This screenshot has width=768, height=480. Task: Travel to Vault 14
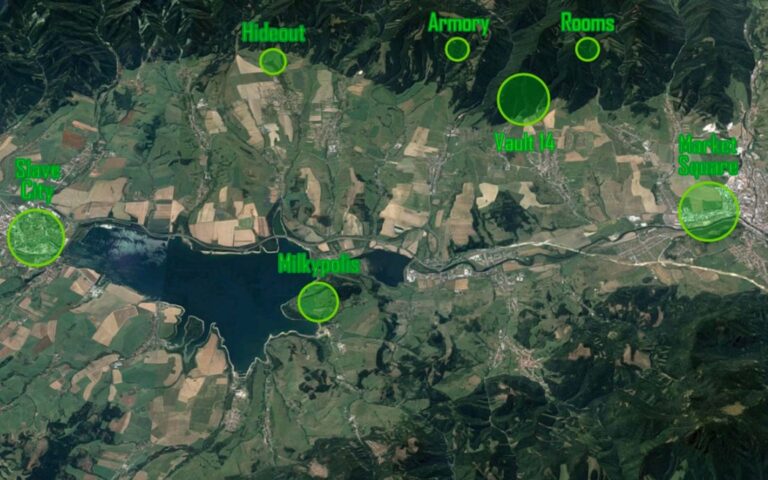coord(523,100)
